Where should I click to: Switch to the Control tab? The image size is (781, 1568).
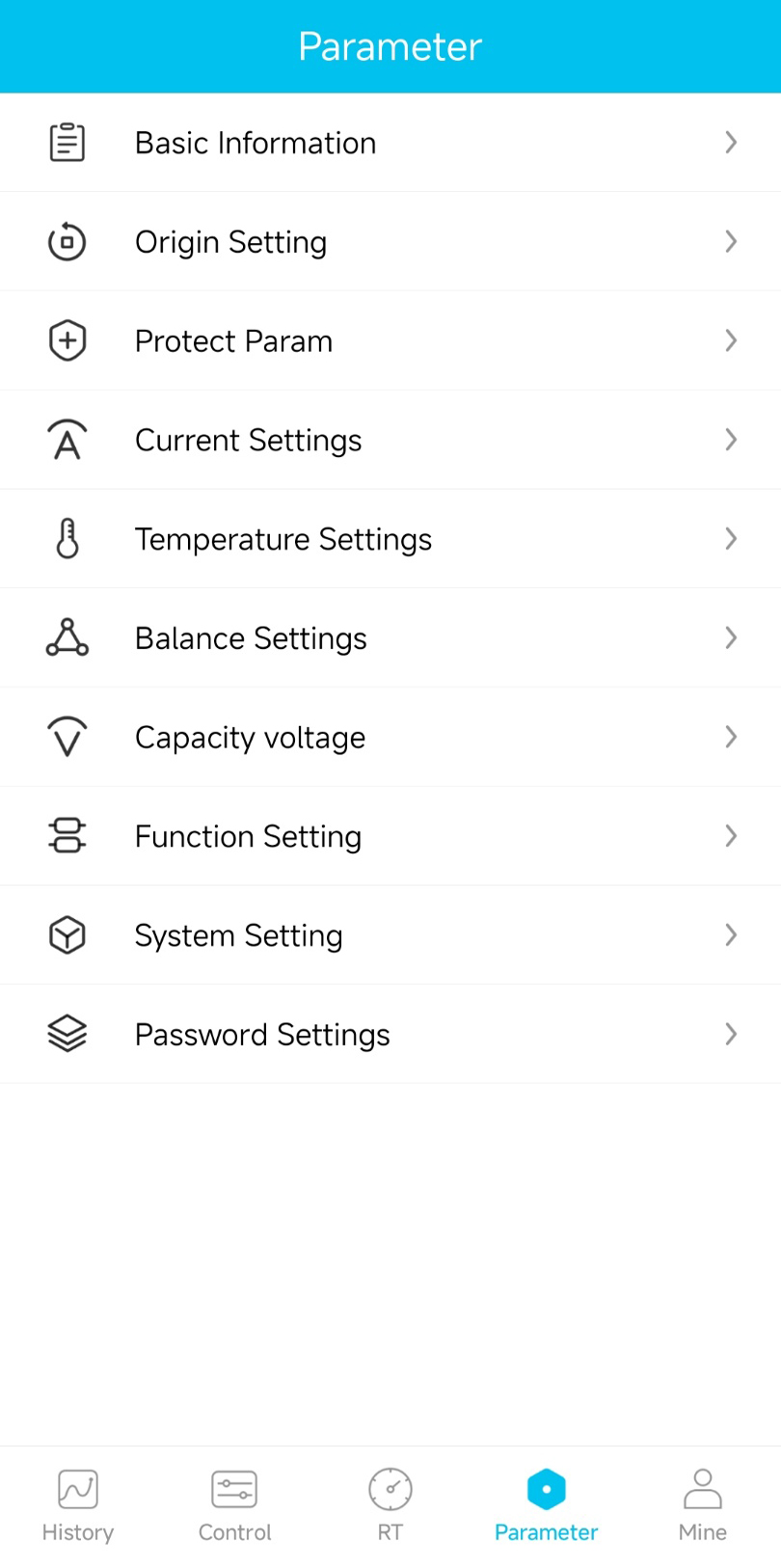[x=234, y=1506]
